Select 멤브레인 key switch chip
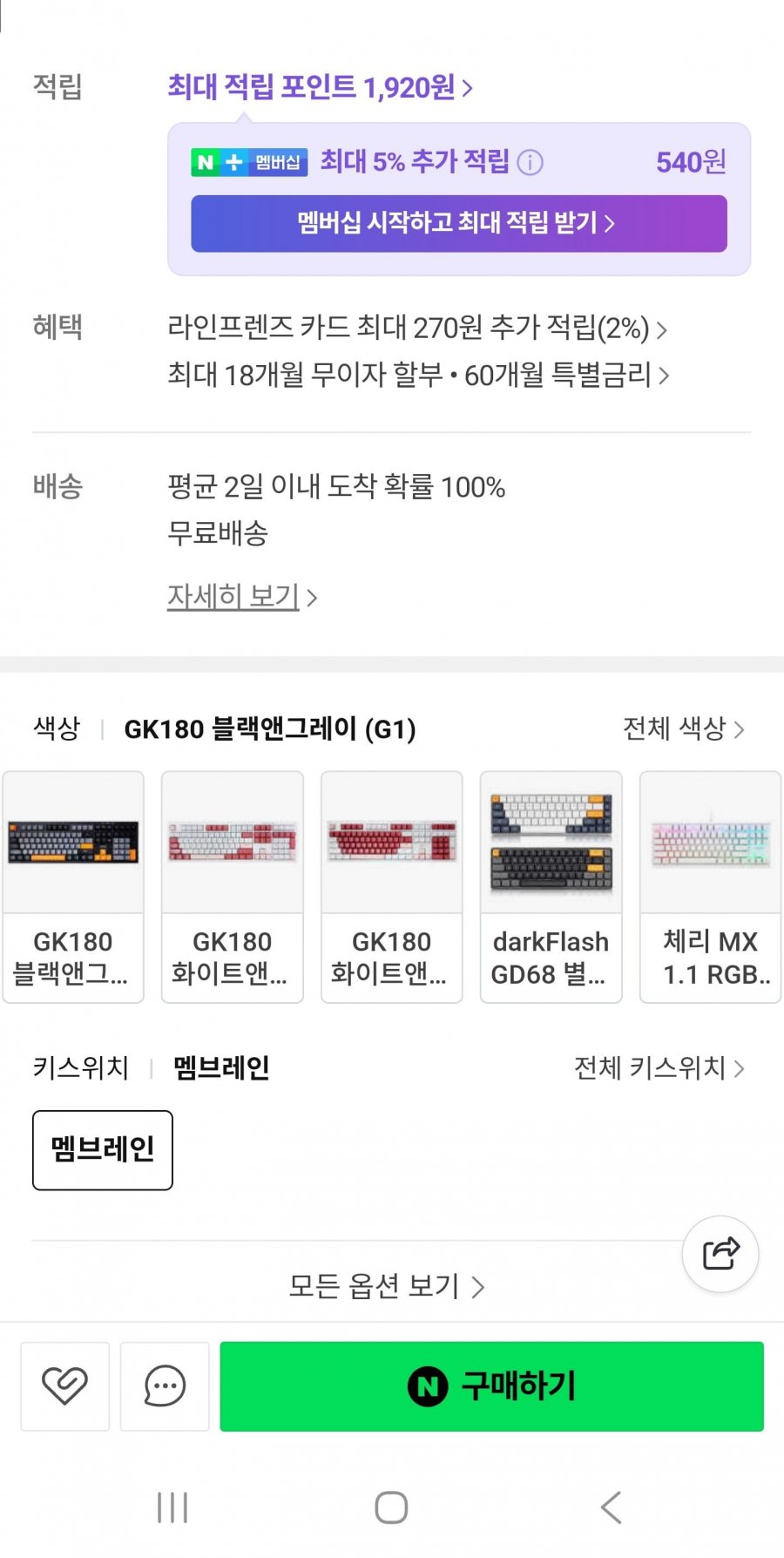This screenshot has width=784, height=1558. [x=103, y=1149]
